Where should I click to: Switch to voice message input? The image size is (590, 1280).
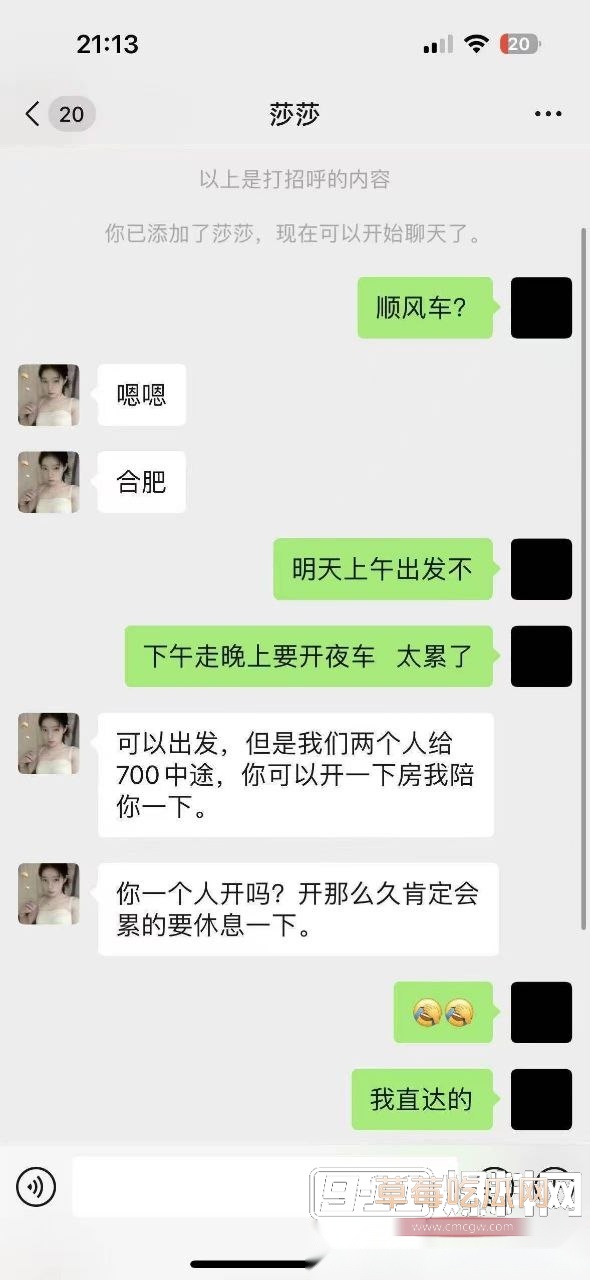[36, 1187]
